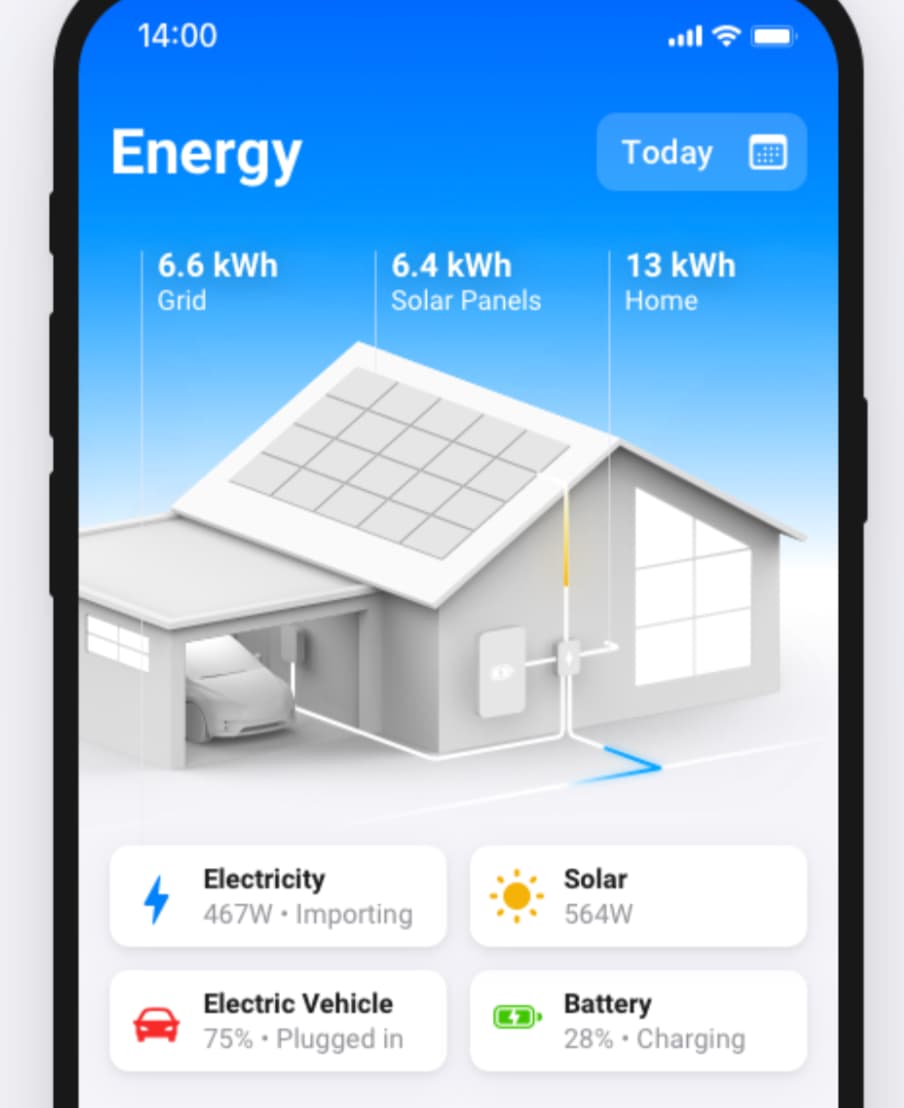View Solar power details
The width and height of the screenshot is (904, 1108).
click(638, 896)
